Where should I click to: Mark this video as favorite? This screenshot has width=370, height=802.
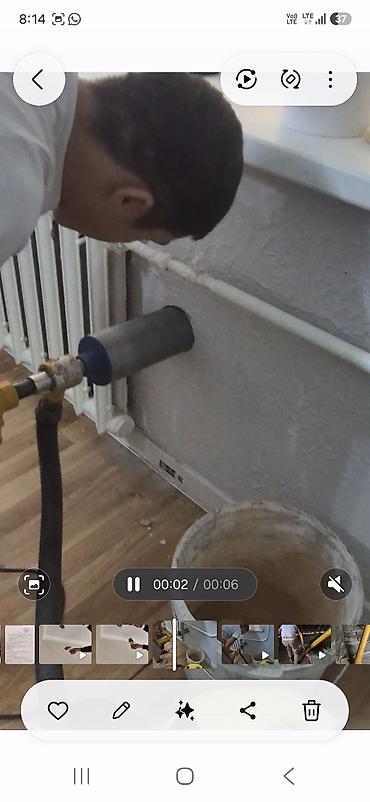(x=58, y=710)
